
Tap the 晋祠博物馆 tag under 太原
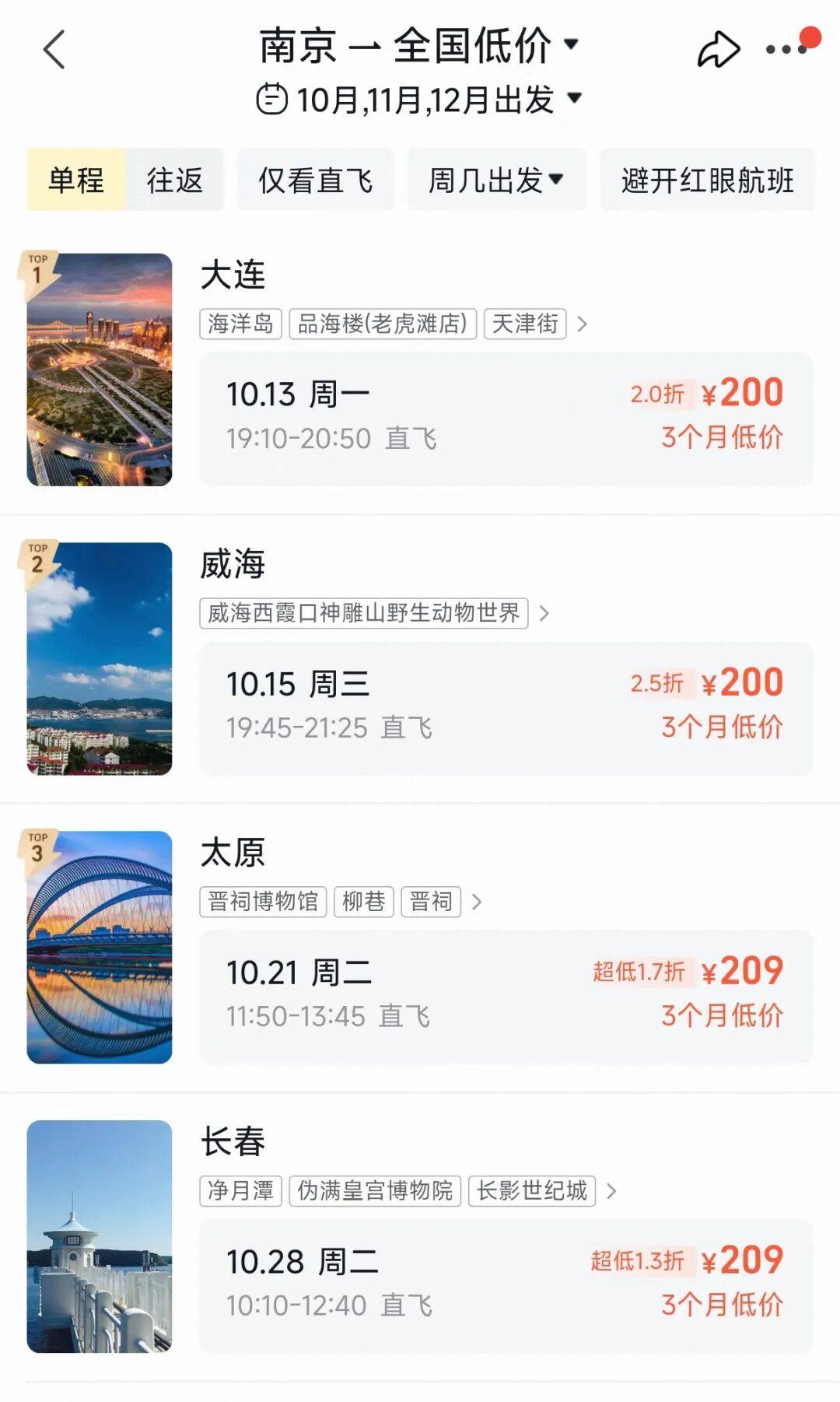point(263,902)
